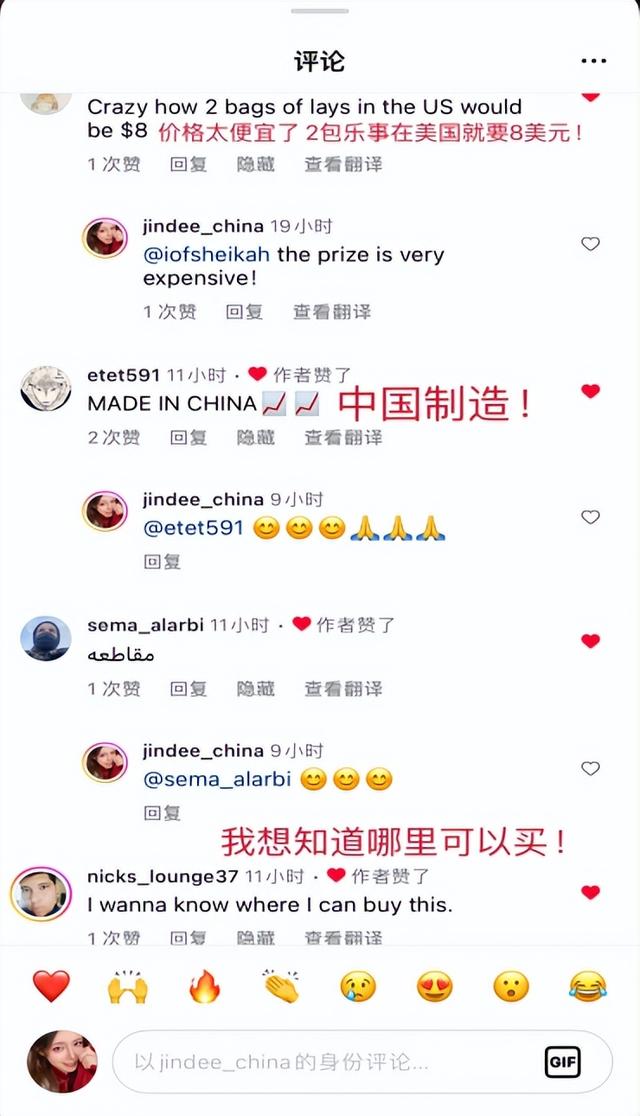The height and width of the screenshot is (1116, 640).
Task: Open nicks_lounge37's profile picture
Action: pyautogui.click(x=41, y=892)
